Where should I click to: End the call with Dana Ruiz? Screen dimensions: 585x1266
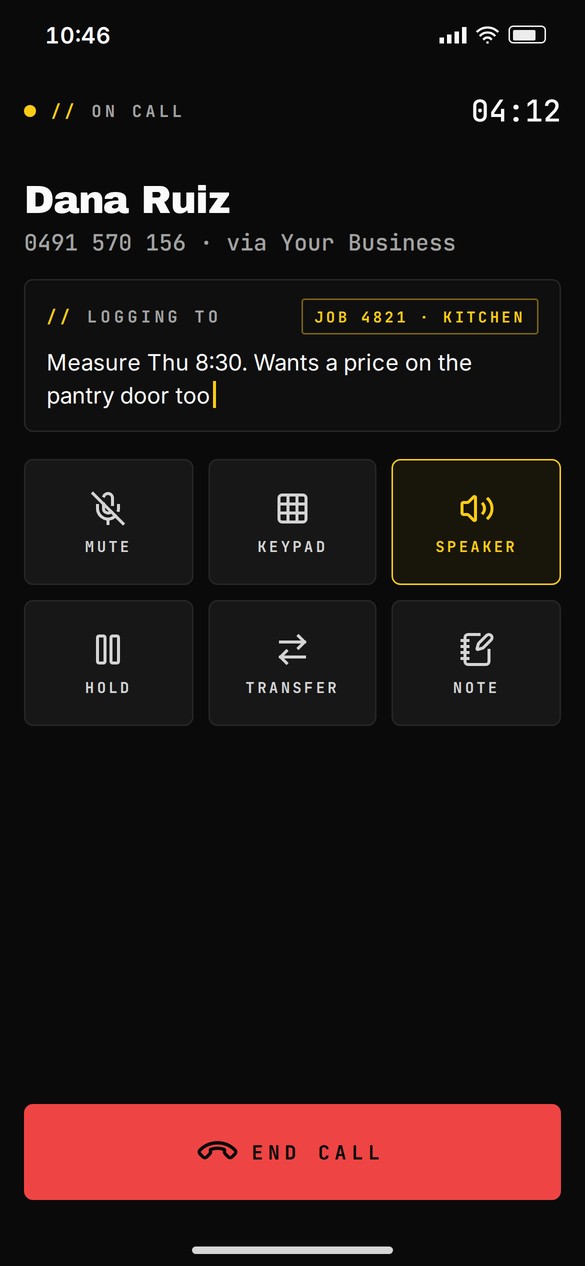pyautogui.click(x=292, y=1152)
